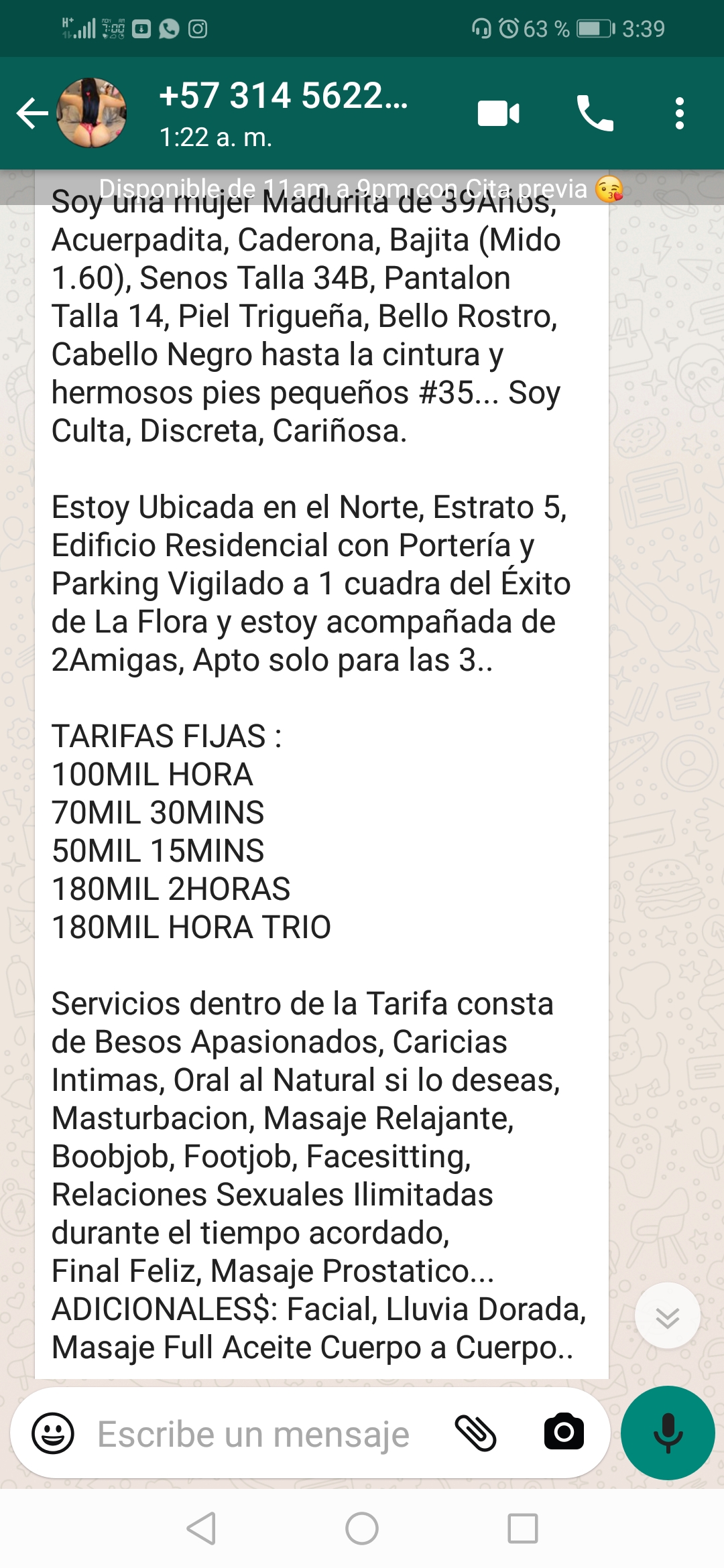Open the recent apps view

pyautogui.click(x=523, y=1528)
